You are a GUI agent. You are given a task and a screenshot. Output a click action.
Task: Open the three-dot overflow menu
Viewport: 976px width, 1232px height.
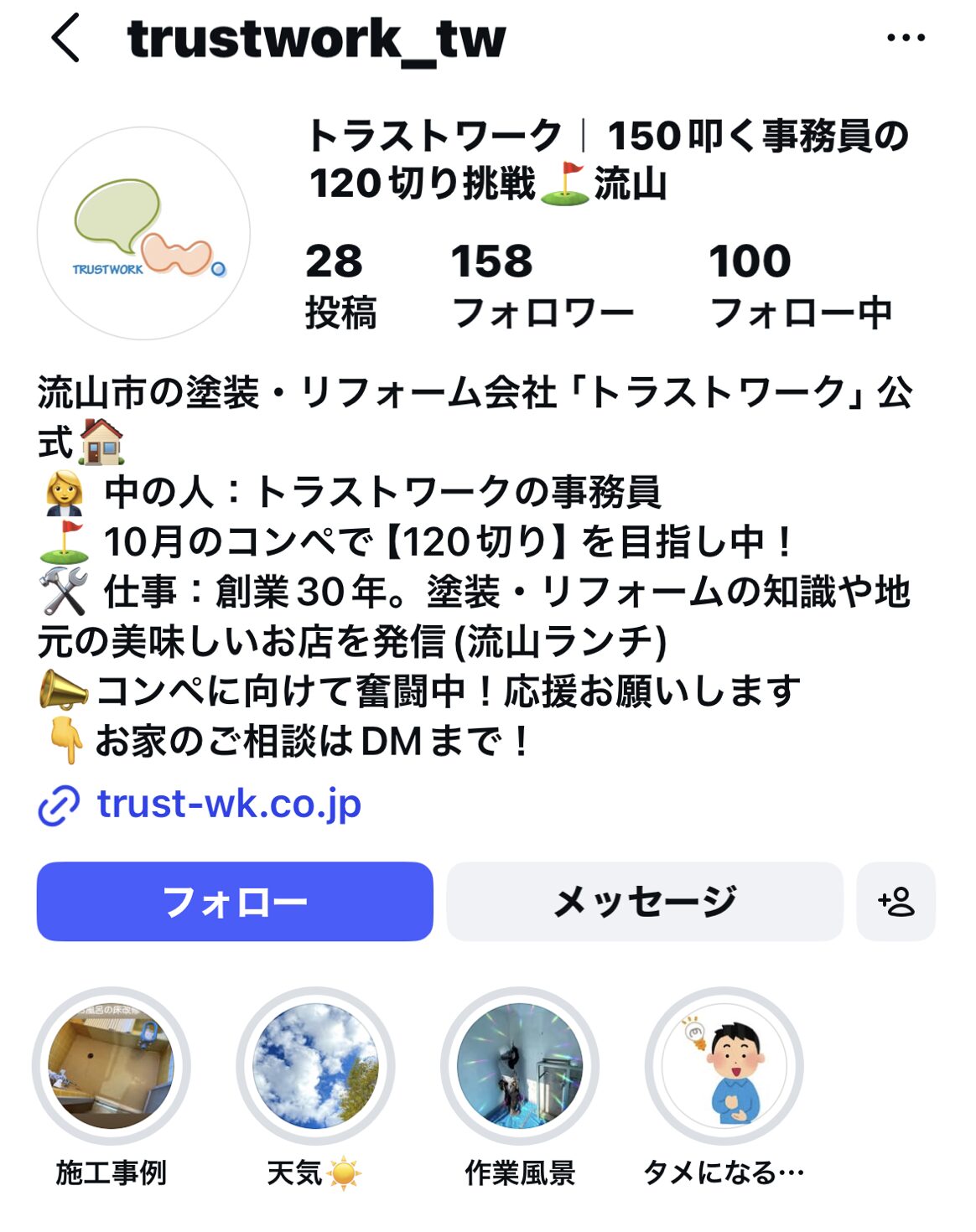pos(906,38)
